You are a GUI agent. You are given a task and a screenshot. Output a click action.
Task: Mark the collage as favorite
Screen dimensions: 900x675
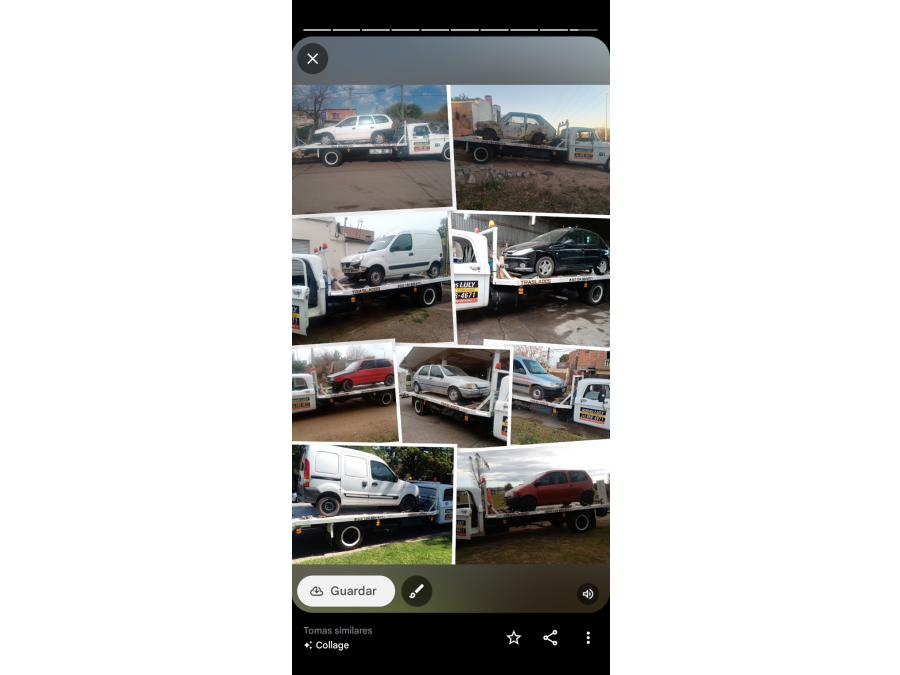(513, 638)
